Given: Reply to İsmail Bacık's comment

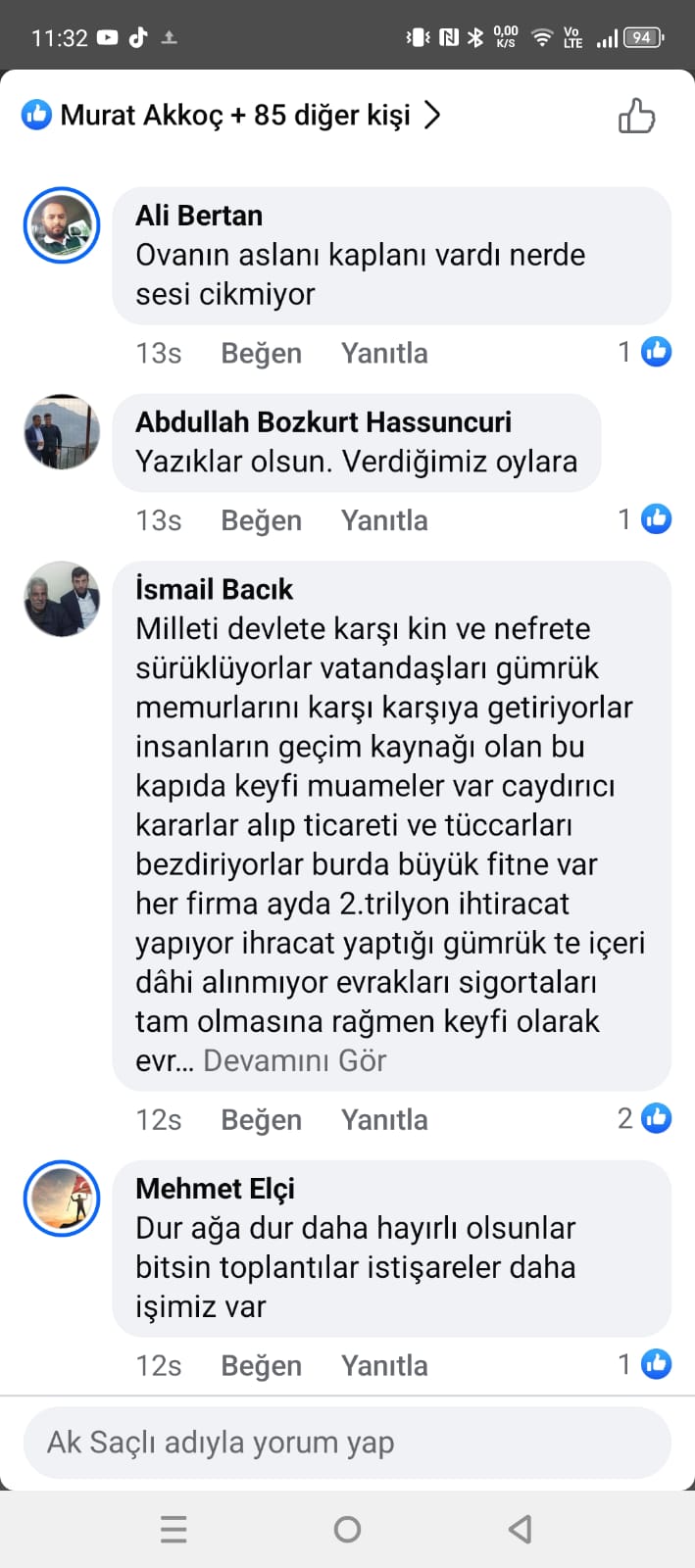Looking at the screenshot, I should point(384,1120).
